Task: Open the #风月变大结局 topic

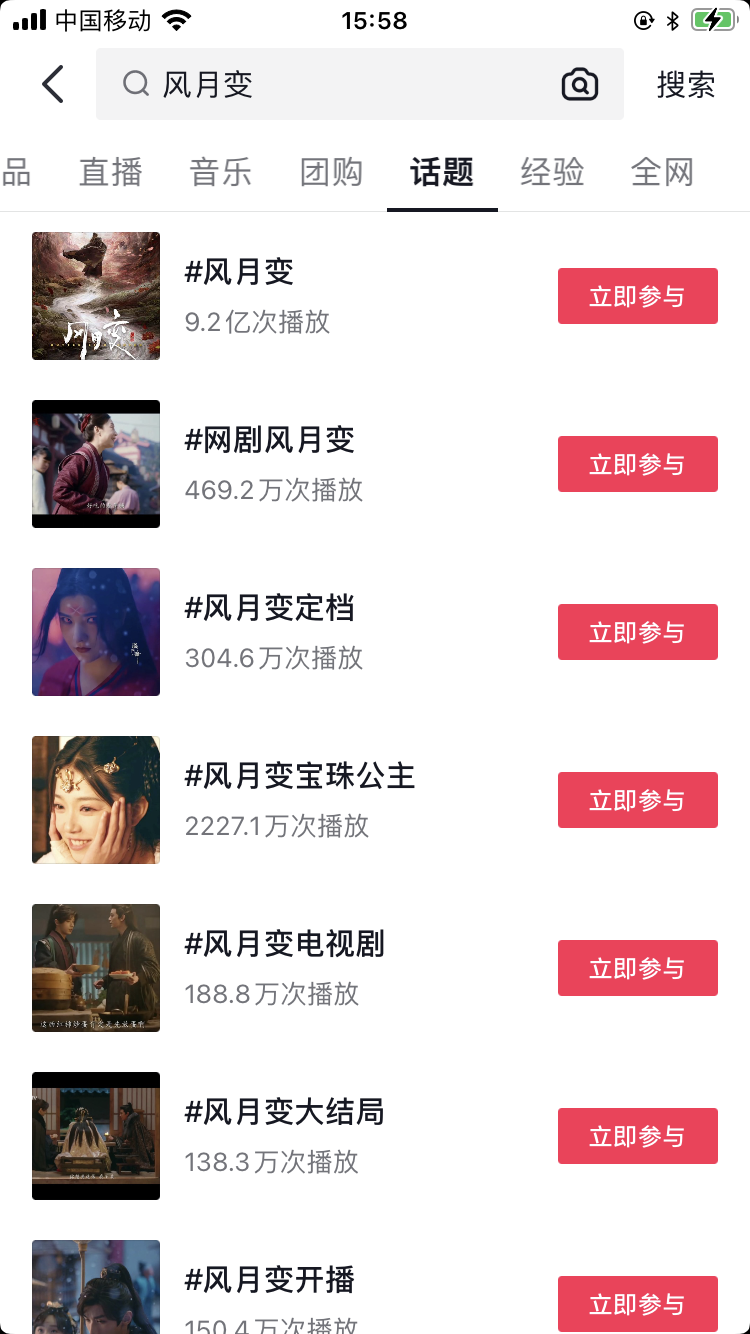Action: (285, 1113)
